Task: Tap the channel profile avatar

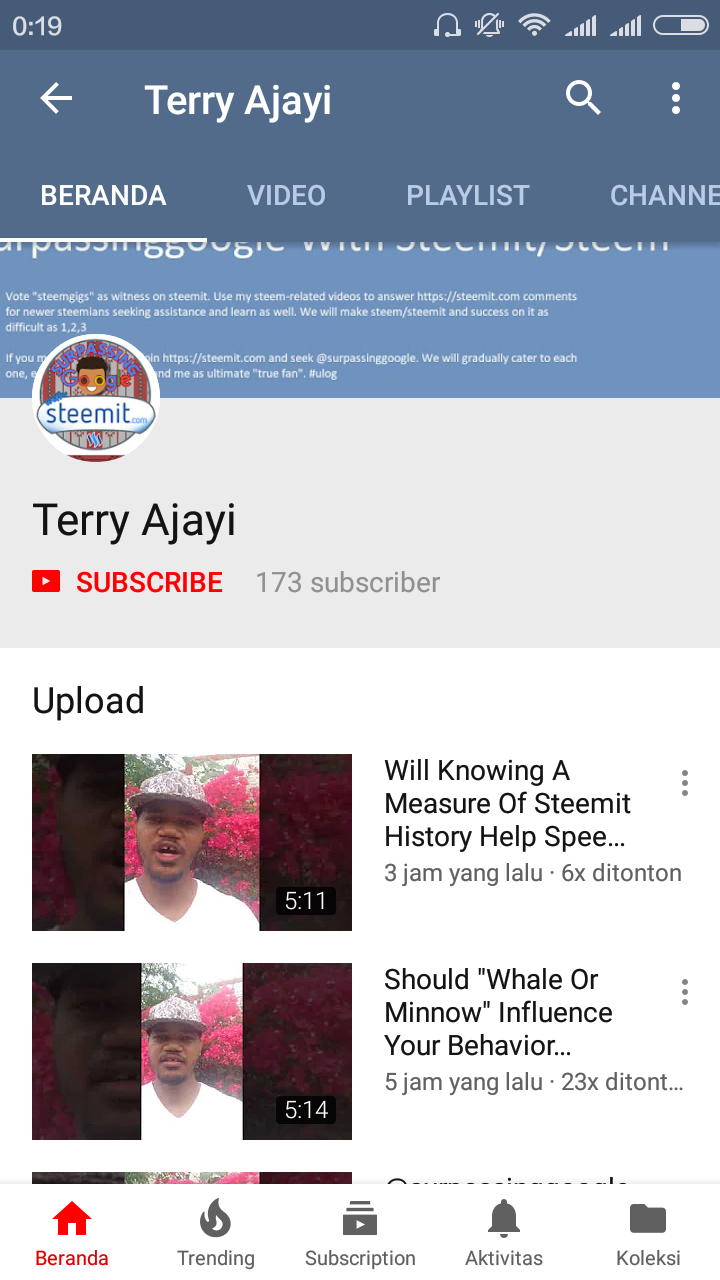Action: point(96,398)
